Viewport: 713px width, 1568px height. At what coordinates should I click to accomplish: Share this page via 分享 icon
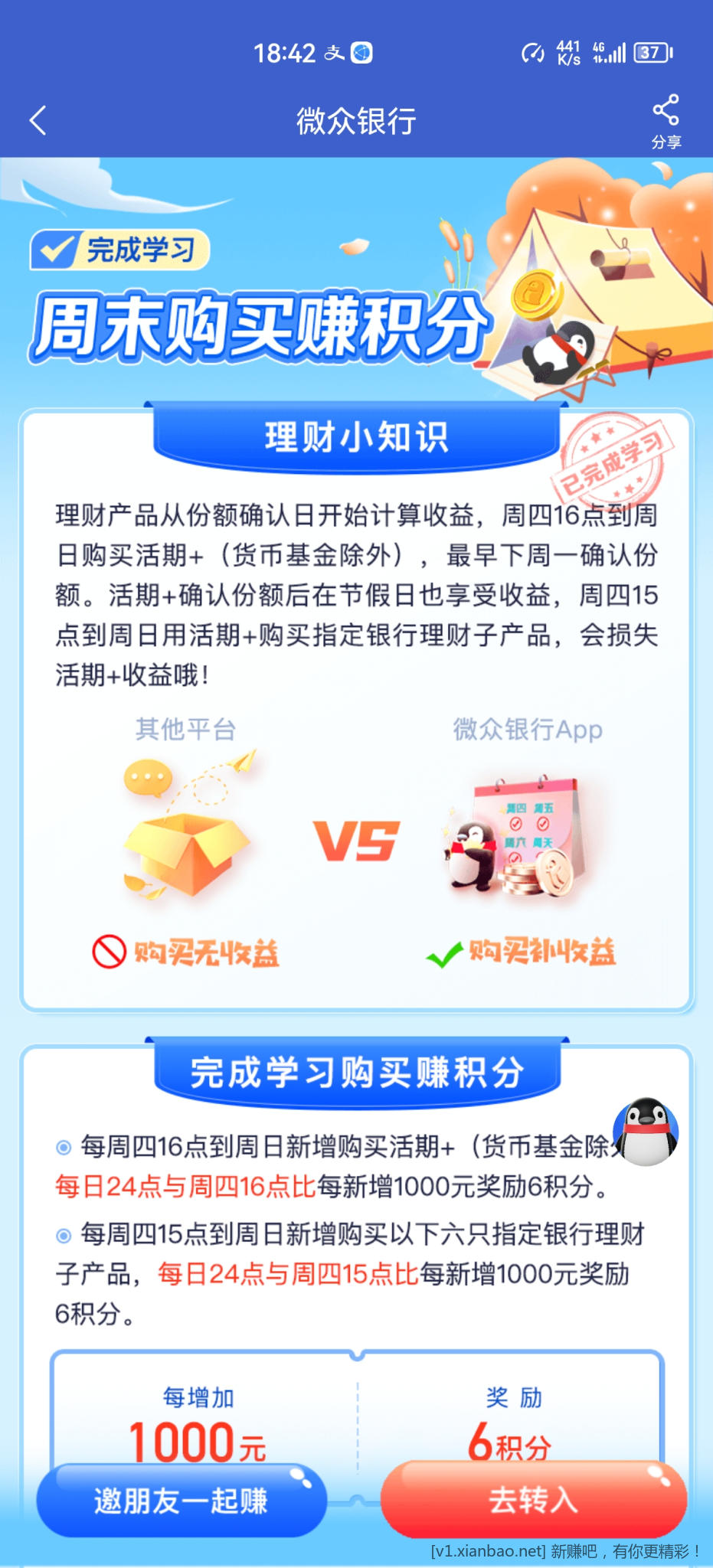pyautogui.click(x=666, y=120)
